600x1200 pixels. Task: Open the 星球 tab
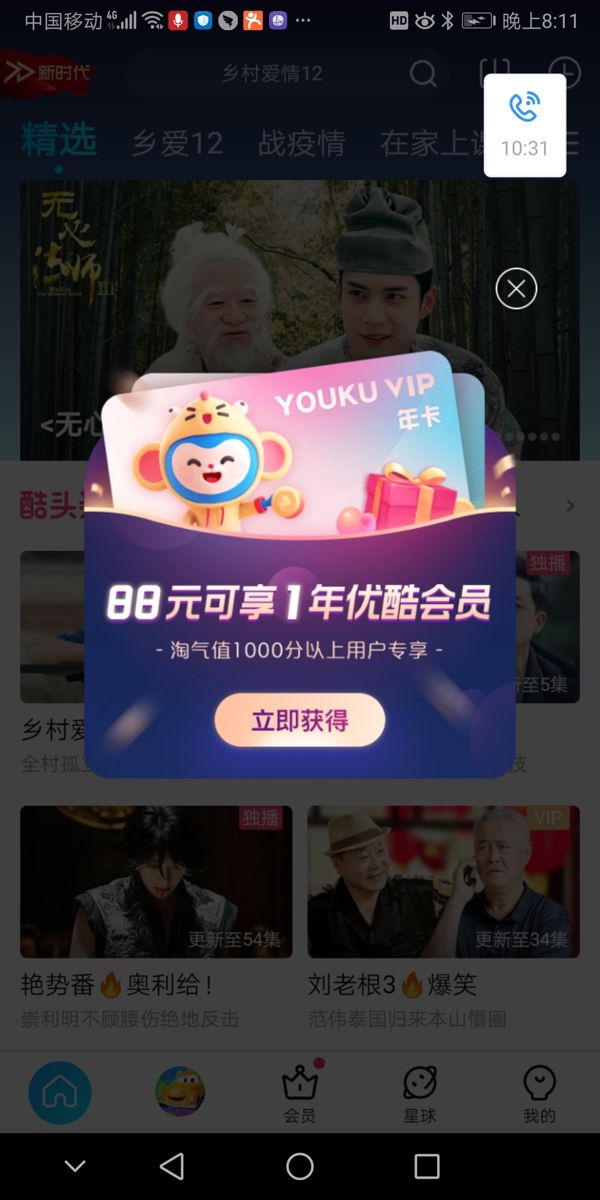[x=420, y=1093]
